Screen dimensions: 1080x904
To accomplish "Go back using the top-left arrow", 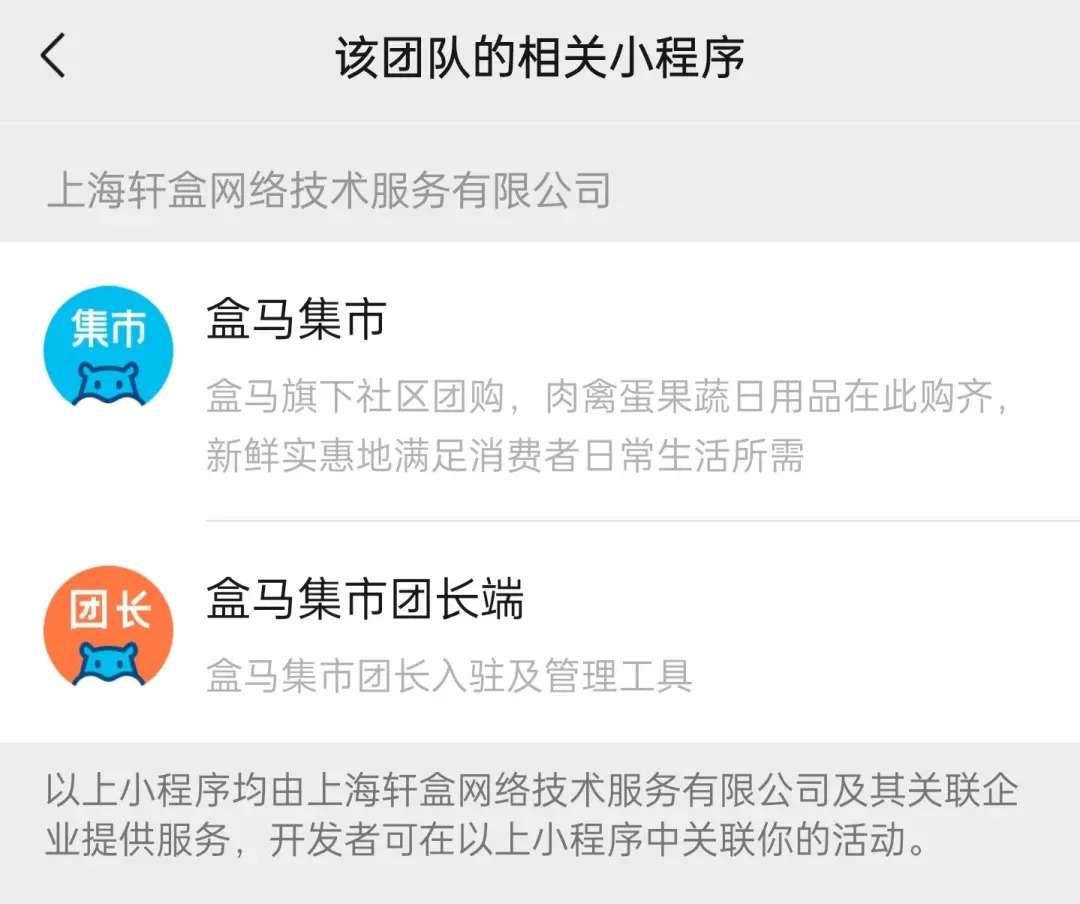I will click(54, 56).
